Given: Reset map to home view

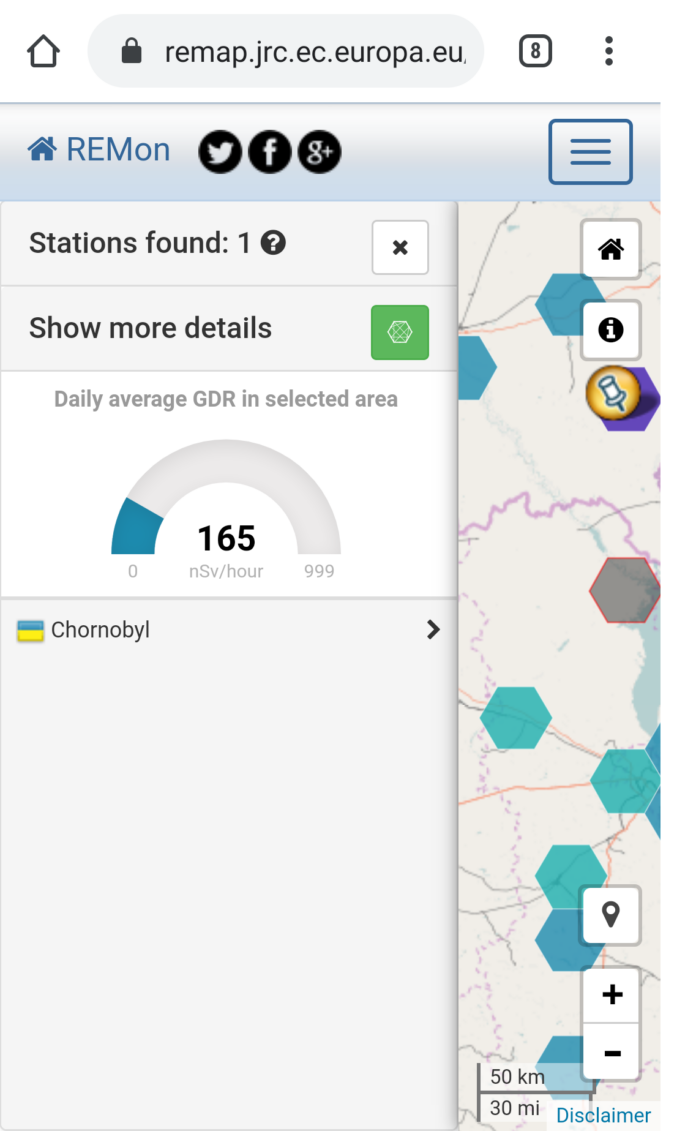Looking at the screenshot, I should [611, 250].
